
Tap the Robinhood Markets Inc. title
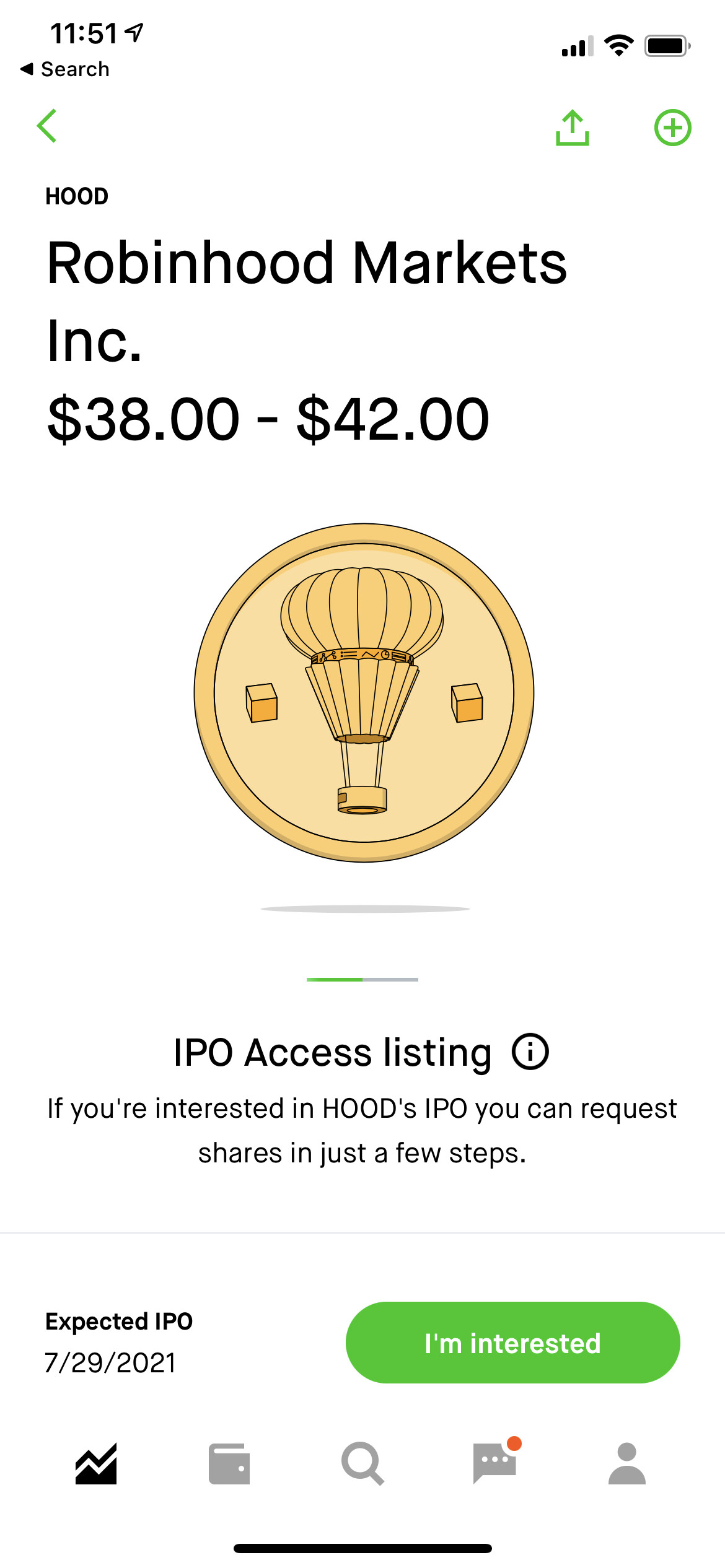[x=307, y=266]
